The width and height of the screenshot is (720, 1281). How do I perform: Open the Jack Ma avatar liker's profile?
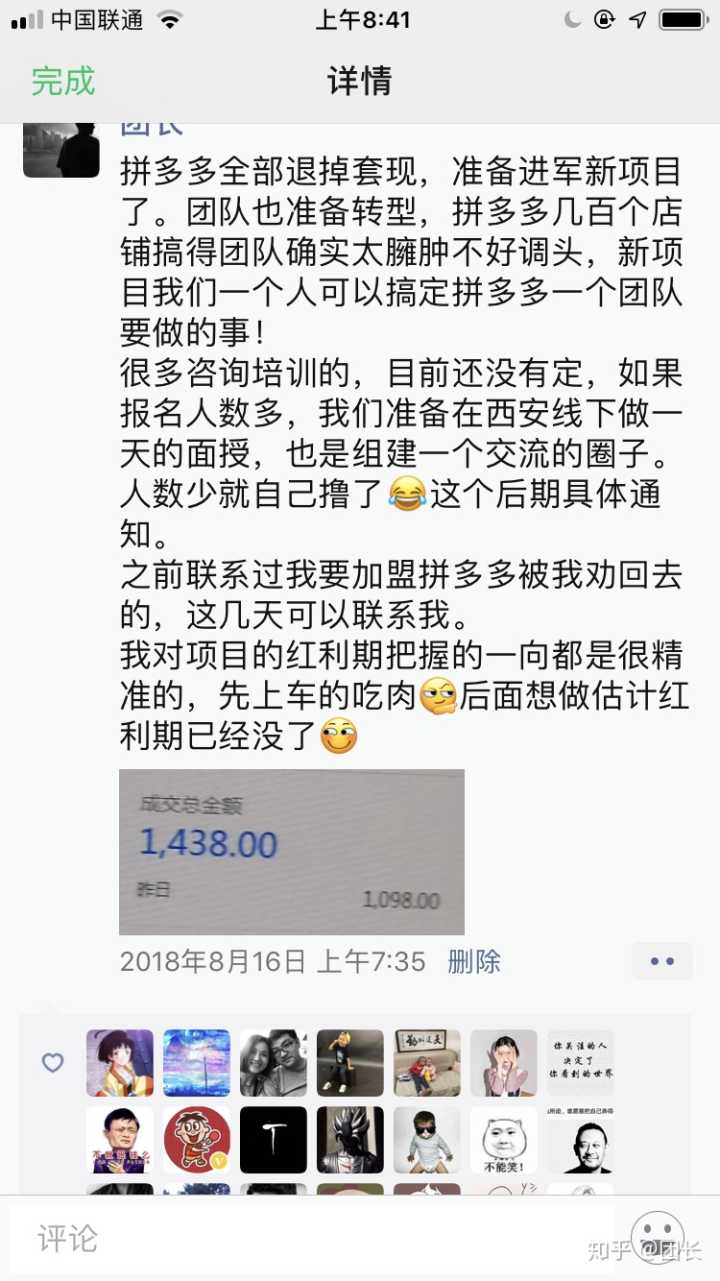coord(120,1140)
